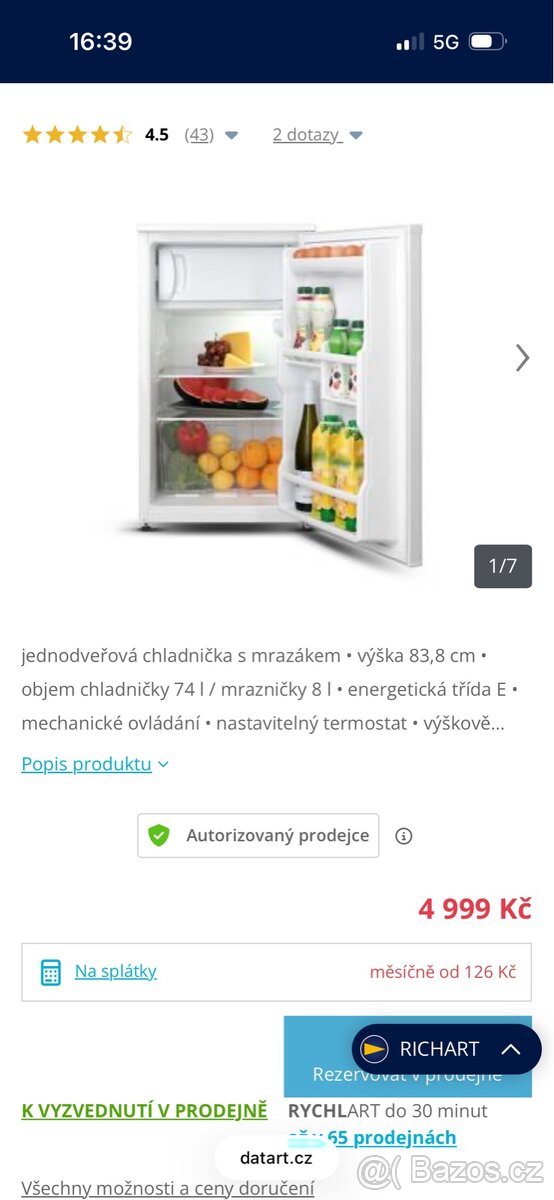Expand Popis produktu description
Screen dimensions: 554x1200
point(95,764)
